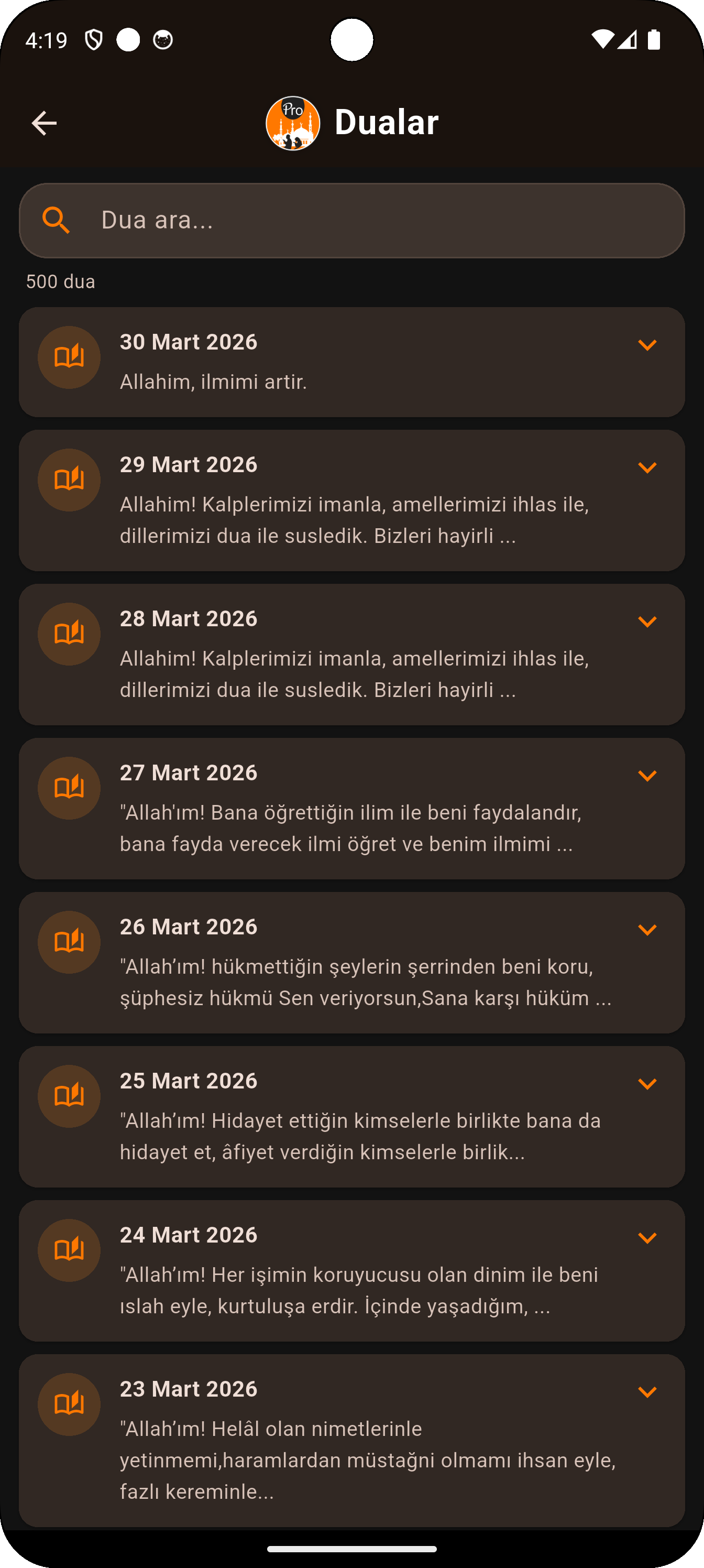Tap the book icon next to 27 Mart 2026
Image resolution: width=704 pixels, height=1568 pixels.
(x=69, y=788)
